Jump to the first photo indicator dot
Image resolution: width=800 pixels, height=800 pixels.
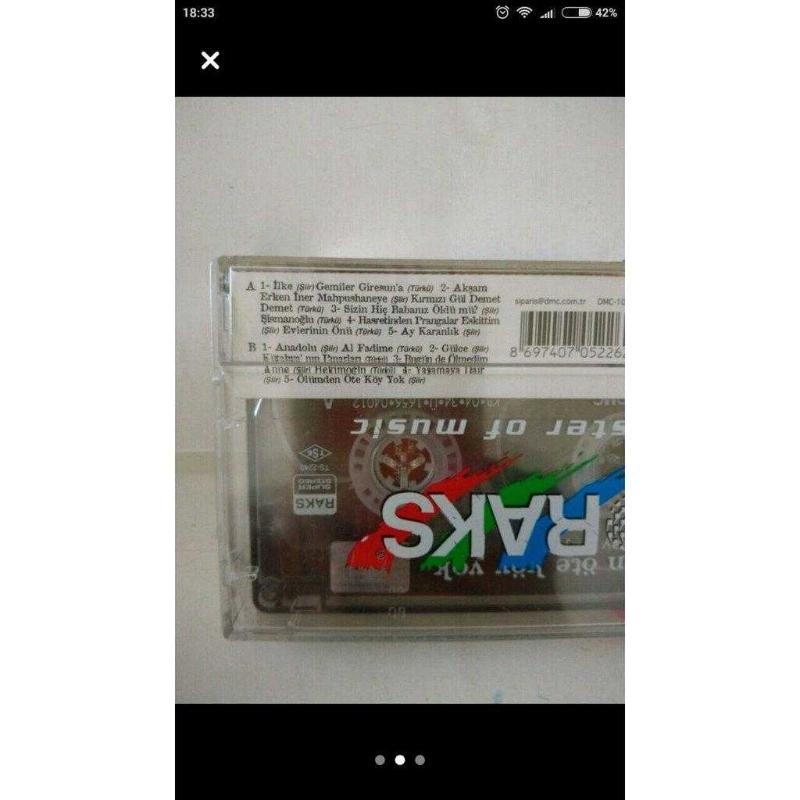380,760
